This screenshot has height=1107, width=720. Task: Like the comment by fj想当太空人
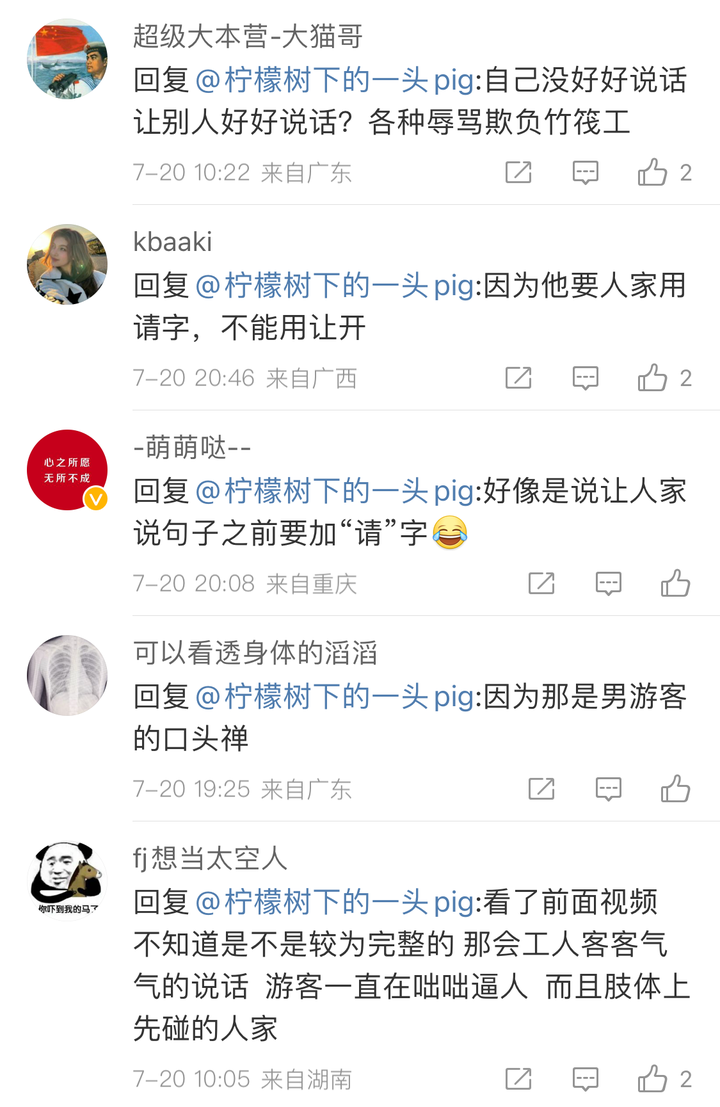pyautogui.click(x=653, y=1079)
